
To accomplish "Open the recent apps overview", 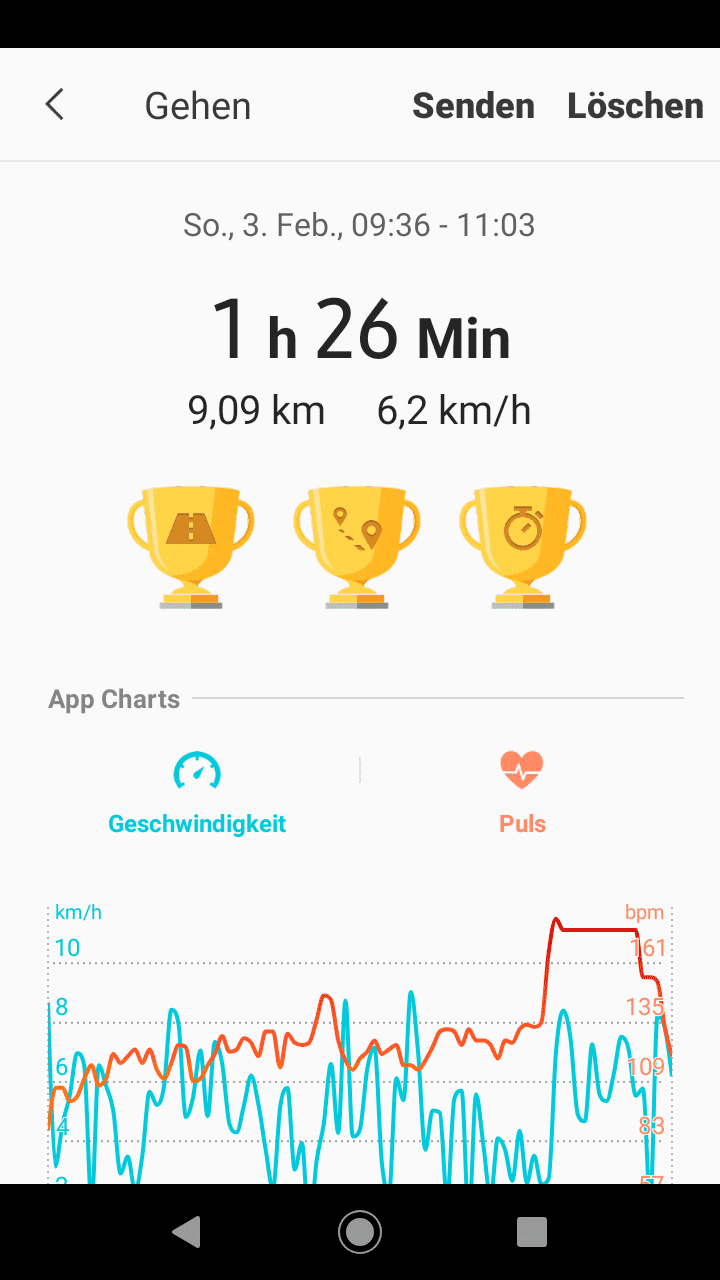I will tap(532, 1232).
